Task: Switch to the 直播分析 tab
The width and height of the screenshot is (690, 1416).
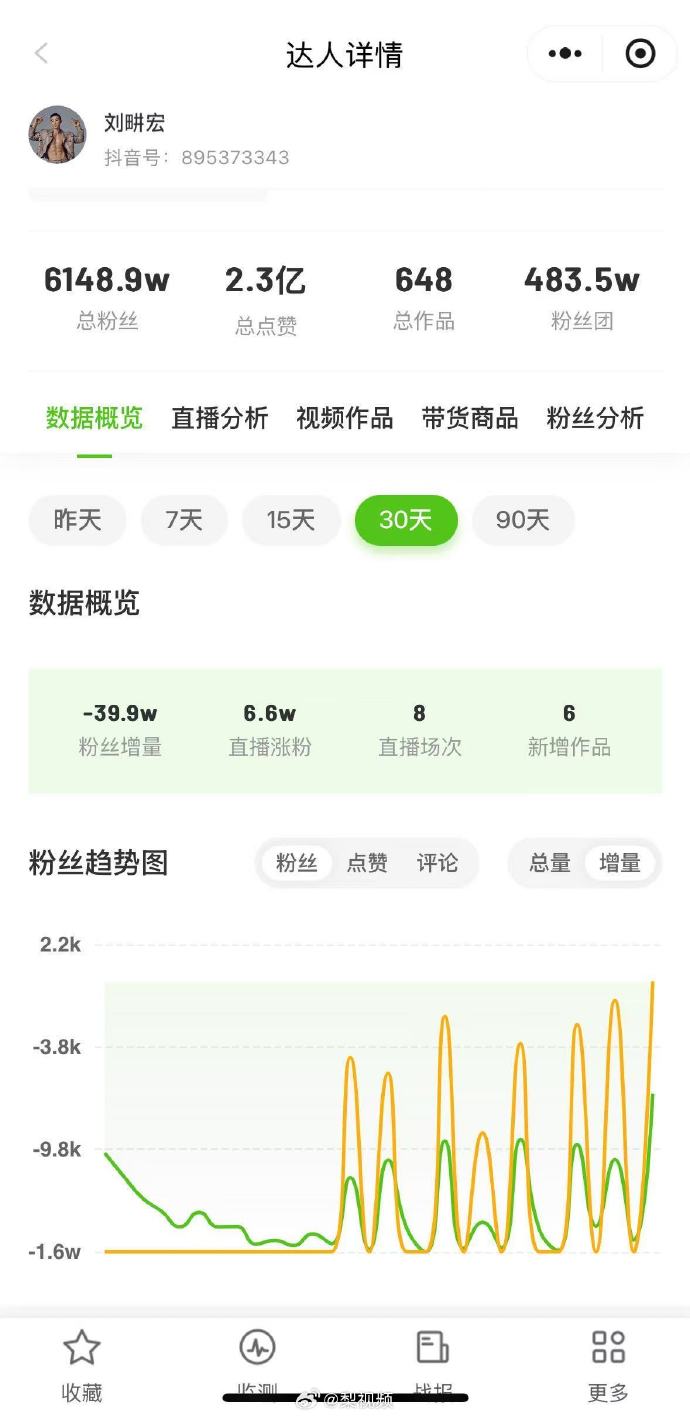Action: point(219,418)
